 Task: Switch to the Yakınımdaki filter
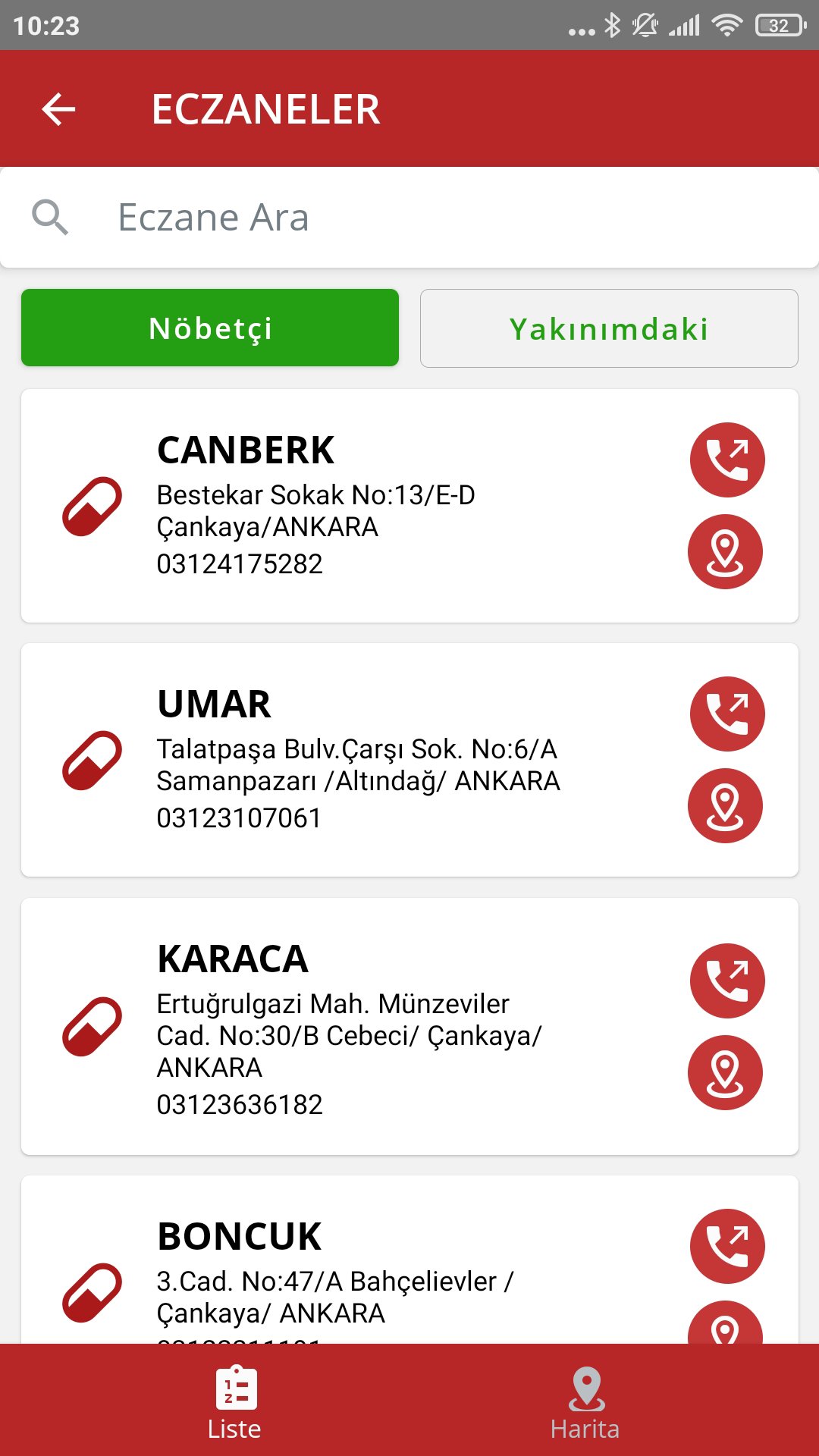609,328
